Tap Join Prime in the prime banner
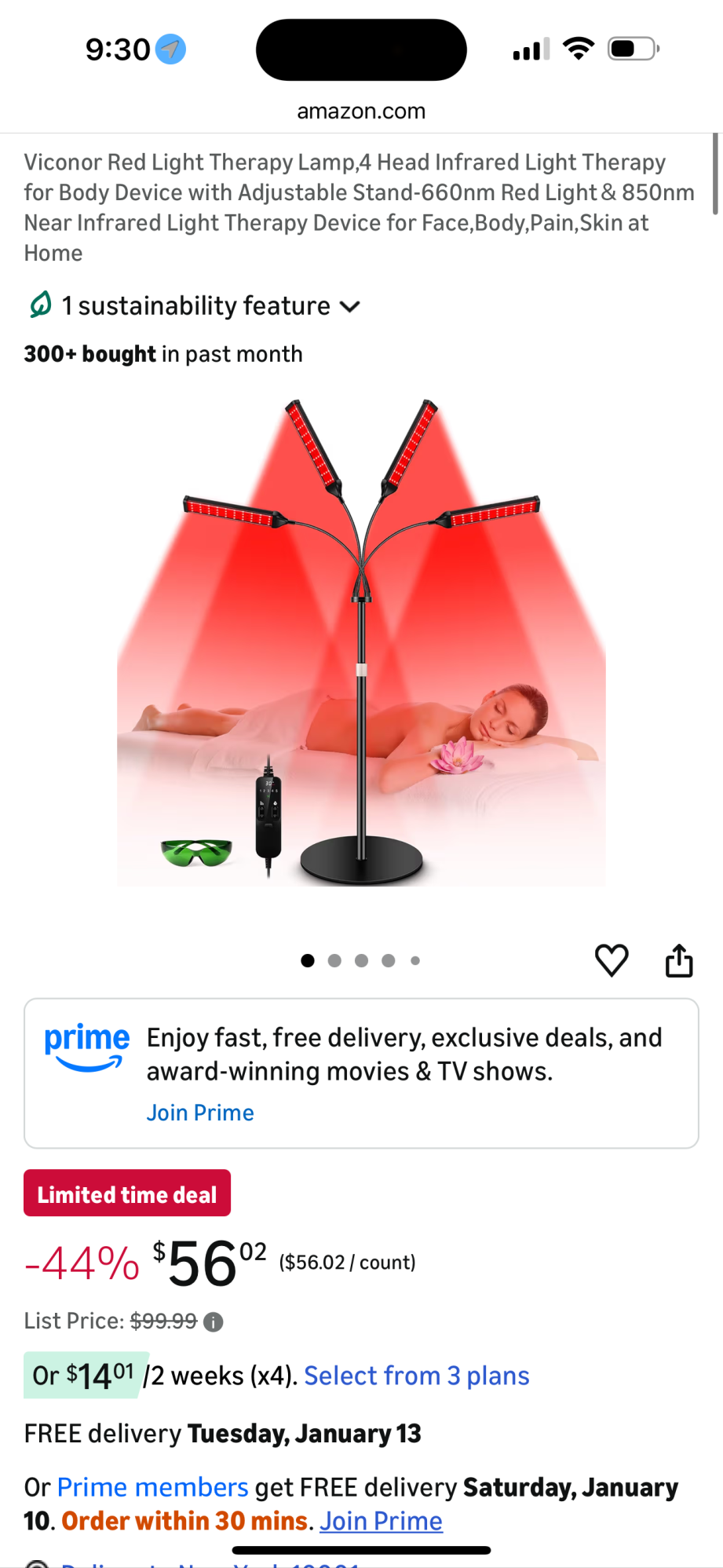Image resolution: width=723 pixels, height=1568 pixels. pyautogui.click(x=200, y=1113)
